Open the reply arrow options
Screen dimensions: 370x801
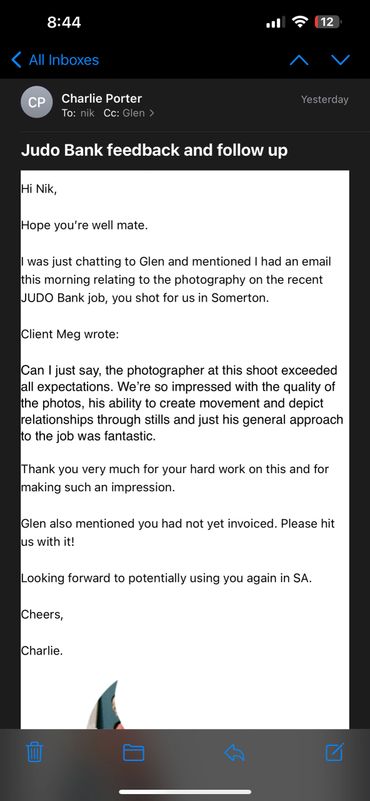click(235, 752)
